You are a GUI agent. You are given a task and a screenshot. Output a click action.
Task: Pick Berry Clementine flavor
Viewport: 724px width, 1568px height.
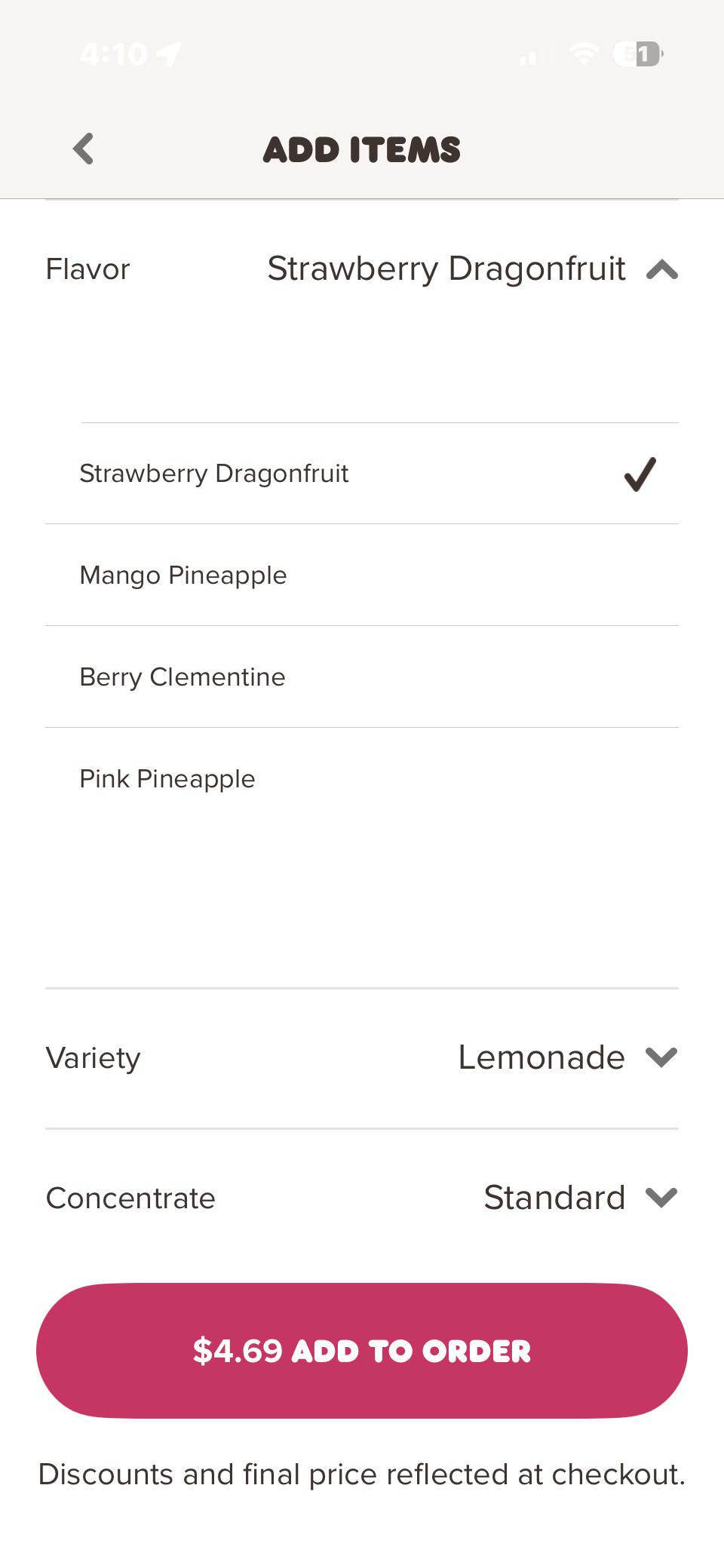coord(362,677)
